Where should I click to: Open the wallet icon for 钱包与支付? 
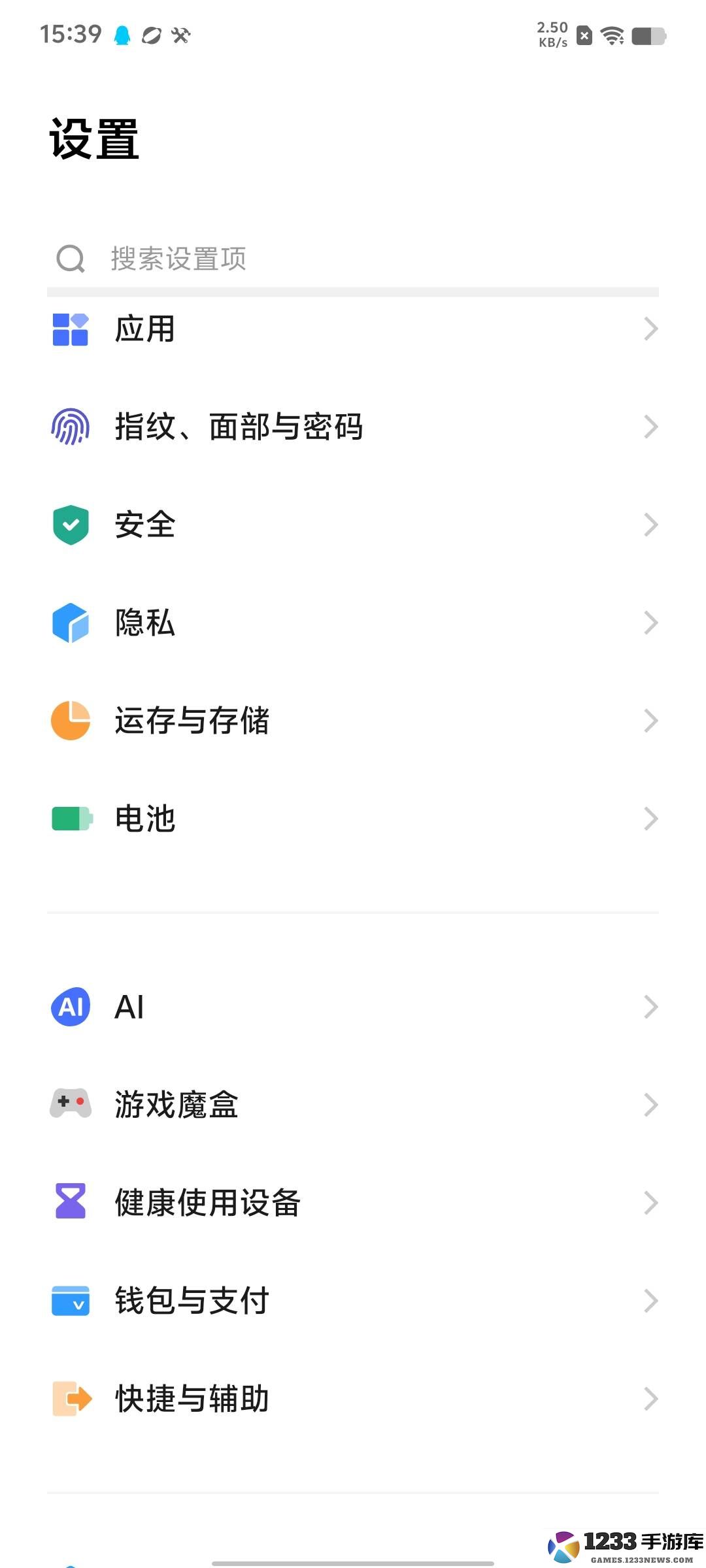point(70,1301)
